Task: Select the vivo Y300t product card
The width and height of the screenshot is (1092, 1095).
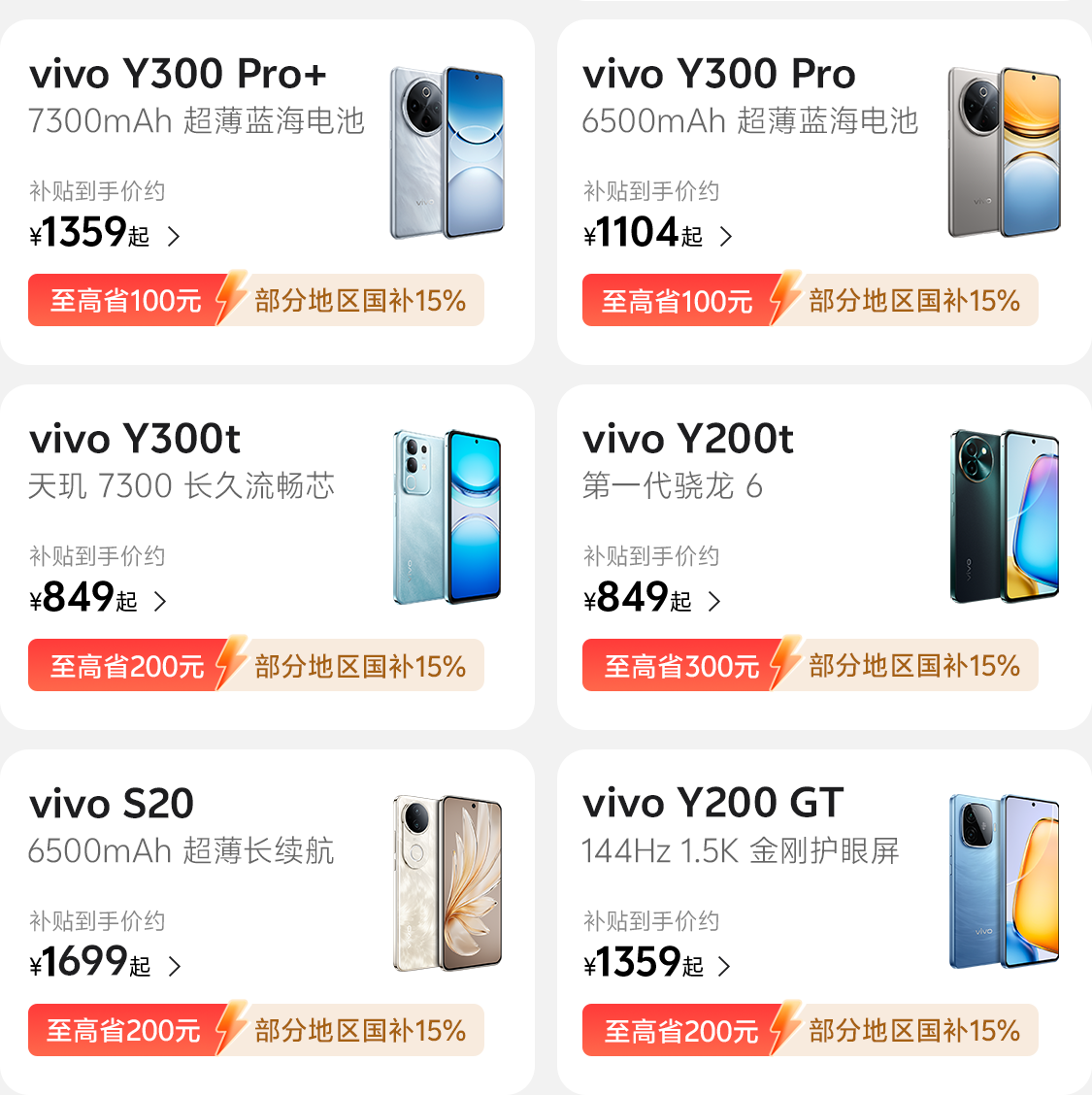Action: pos(267,557)
